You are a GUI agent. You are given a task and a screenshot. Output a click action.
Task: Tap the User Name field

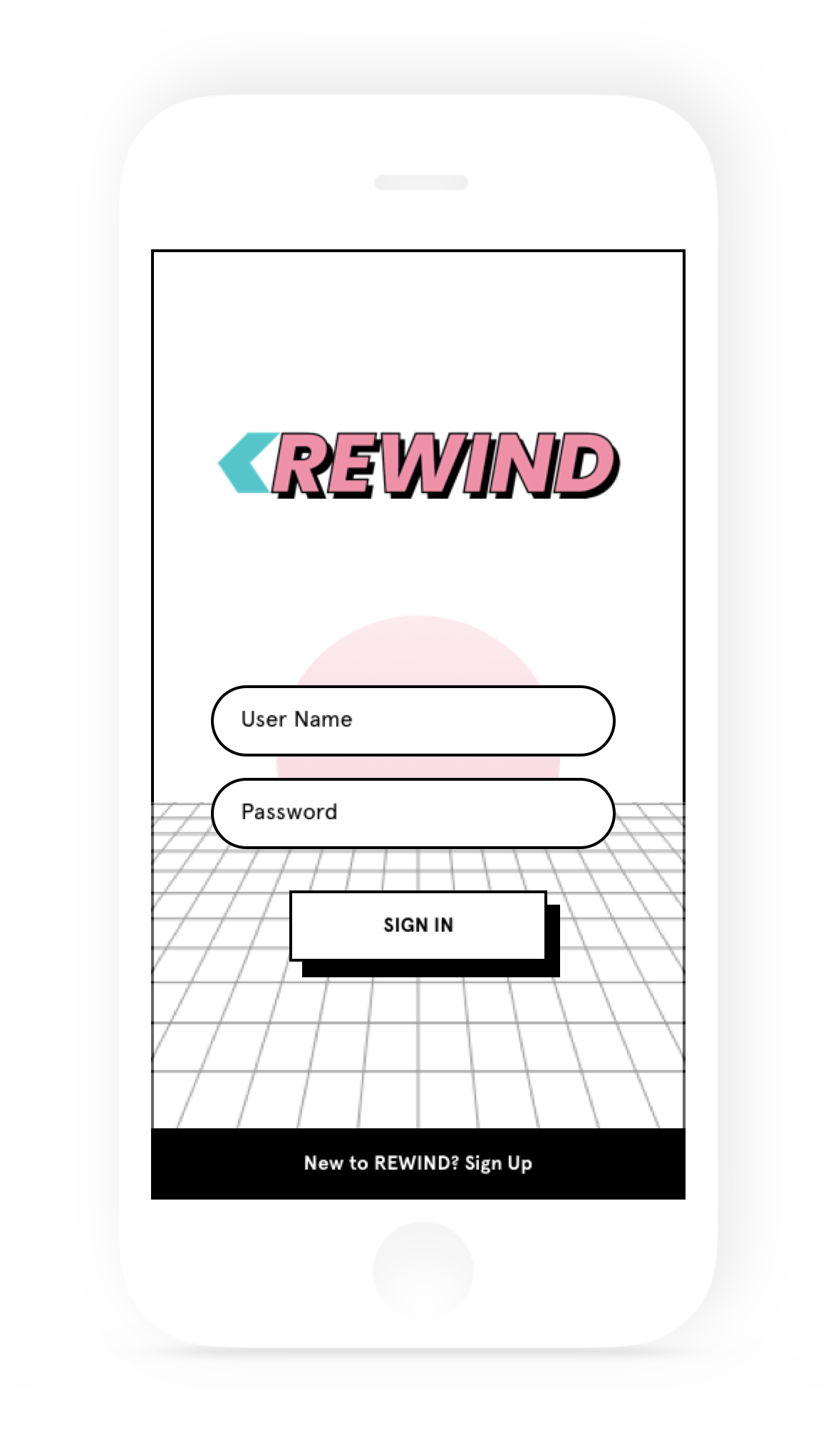tap(413, 720)
